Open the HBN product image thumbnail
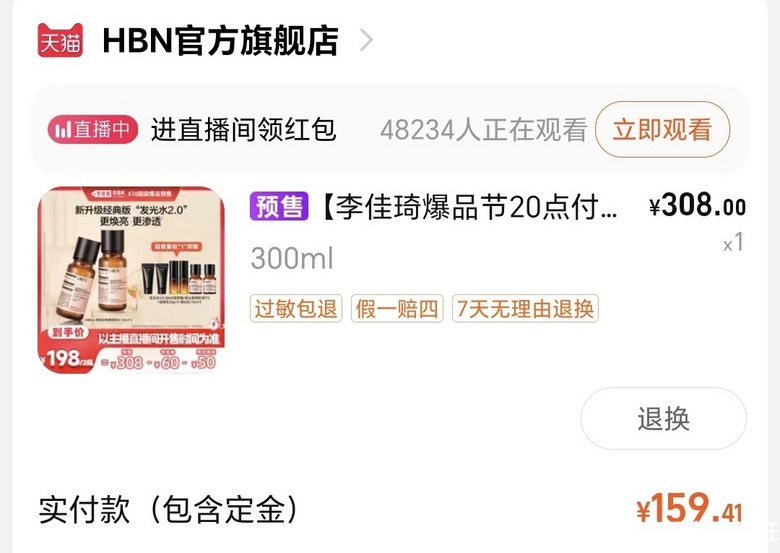 click(131, 280)
